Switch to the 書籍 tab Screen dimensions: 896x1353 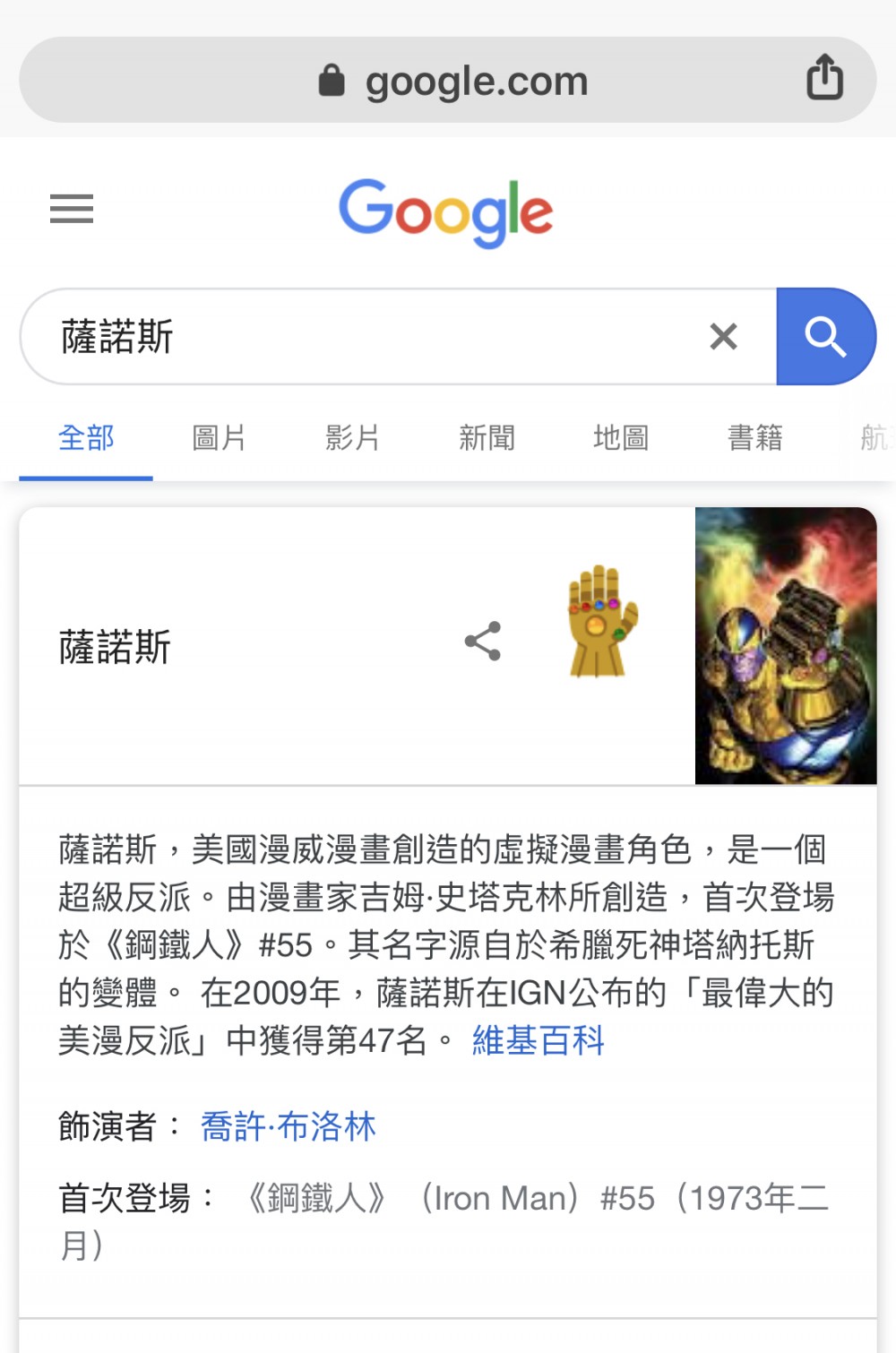tap(755, 438)
